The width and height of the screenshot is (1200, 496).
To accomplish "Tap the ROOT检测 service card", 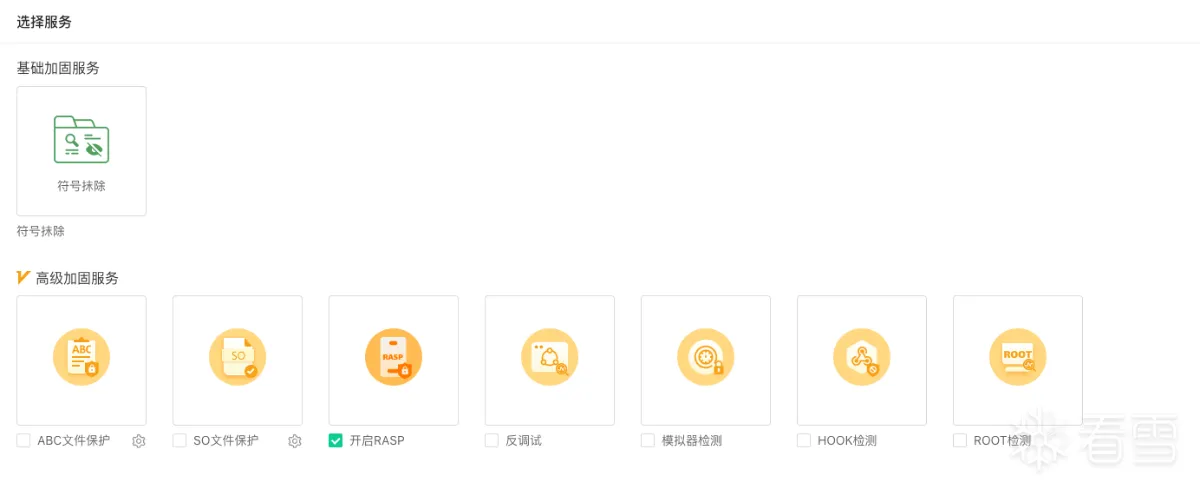I will pyautogui.click(x=1017, y=360).
